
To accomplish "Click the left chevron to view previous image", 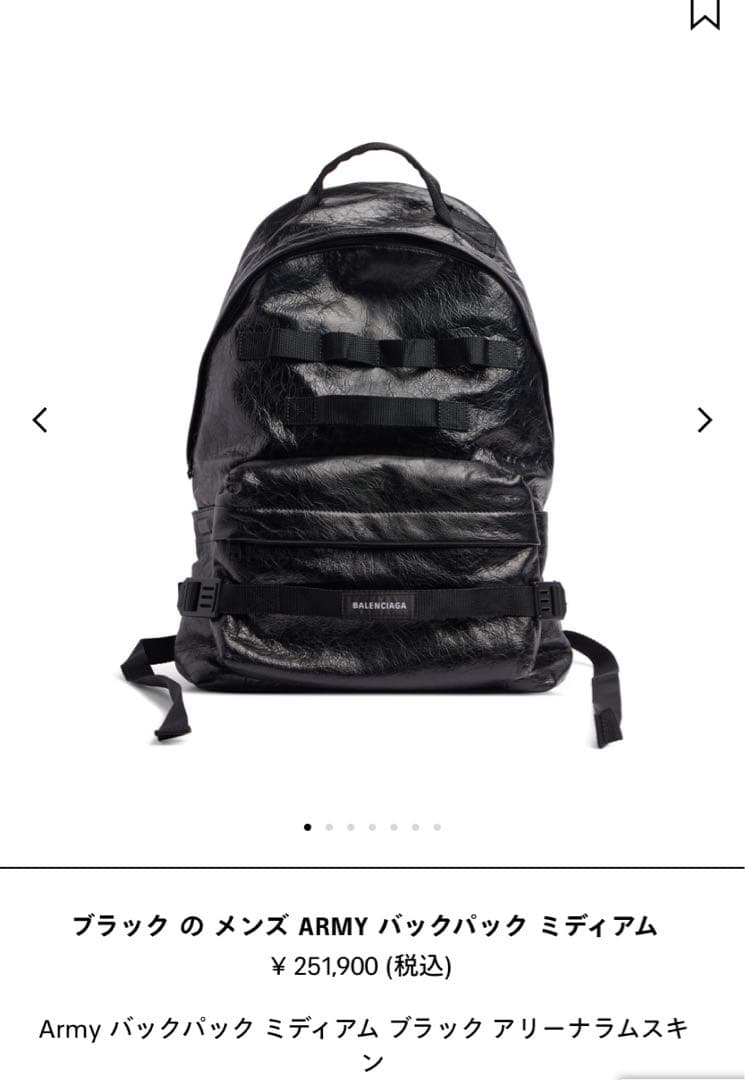I will 39,420.
